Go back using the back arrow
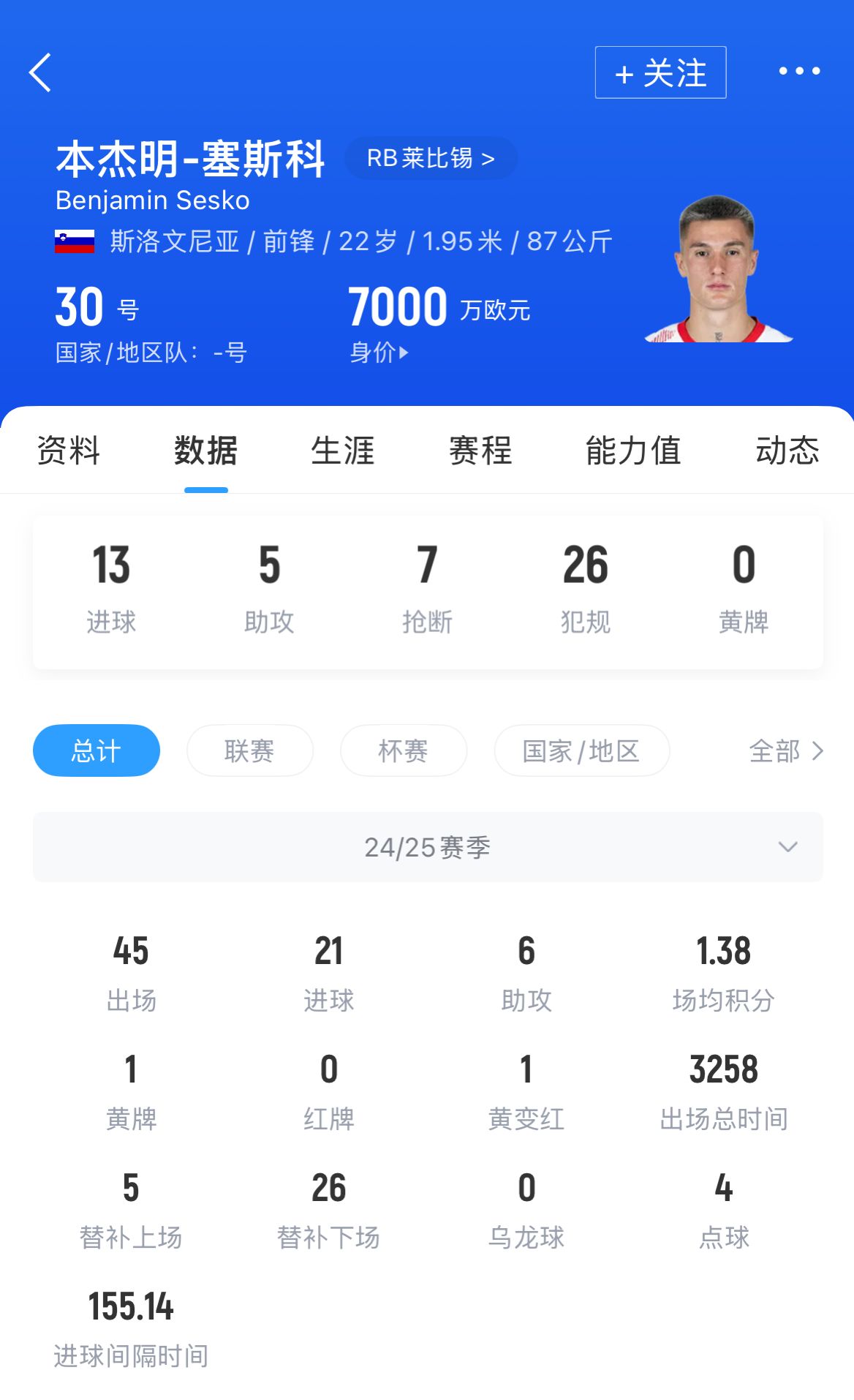 coord(40,72)
